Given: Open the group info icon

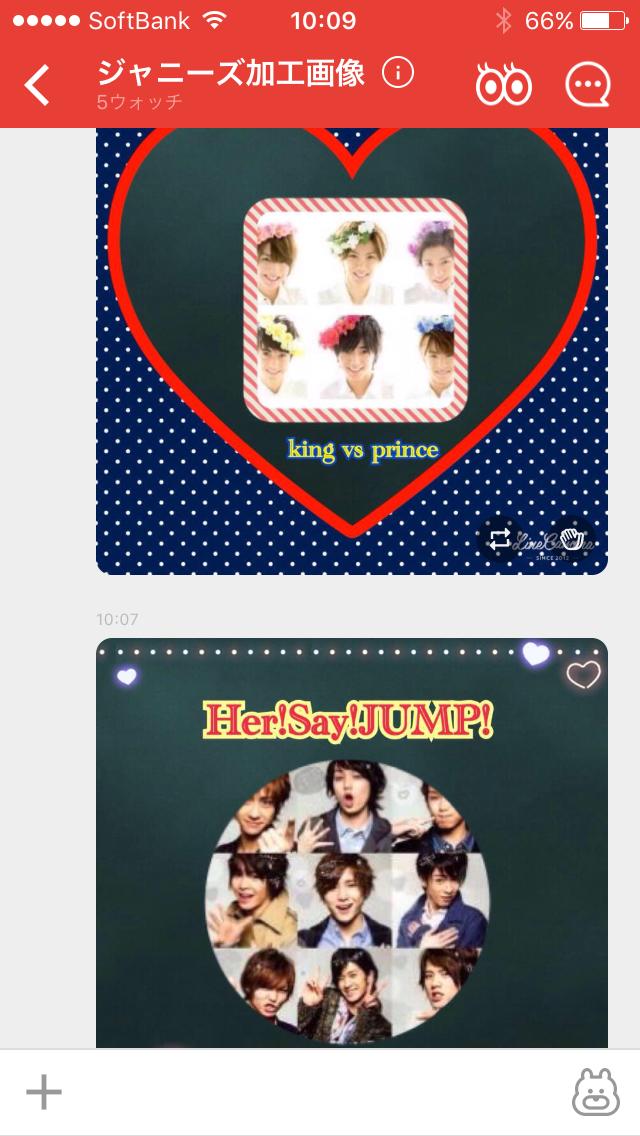Looking at the screenshot, I should (398, 73).
